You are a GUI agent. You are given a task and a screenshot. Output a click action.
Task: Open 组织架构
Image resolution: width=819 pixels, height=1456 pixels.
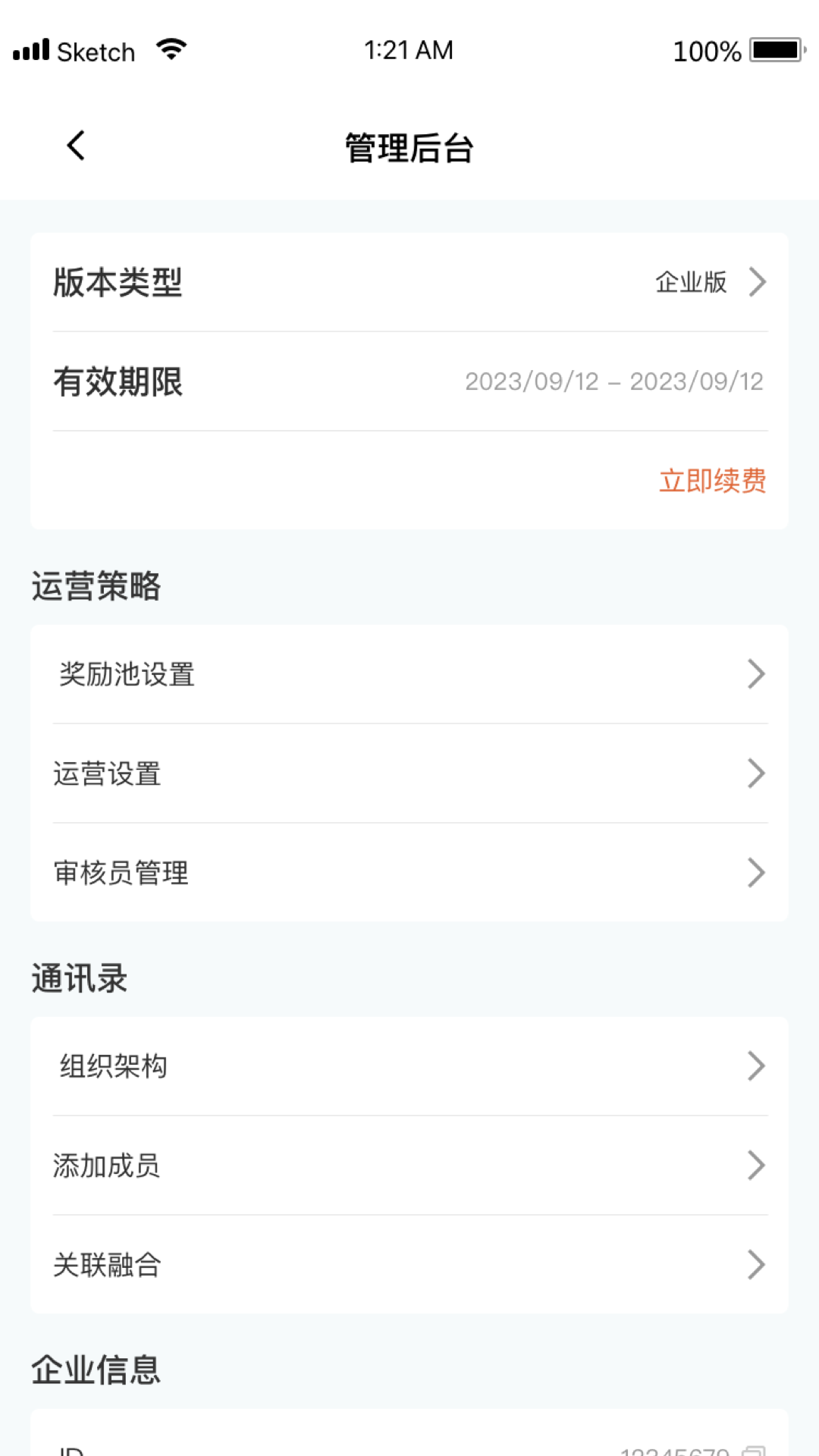[x=409, y=1066]
